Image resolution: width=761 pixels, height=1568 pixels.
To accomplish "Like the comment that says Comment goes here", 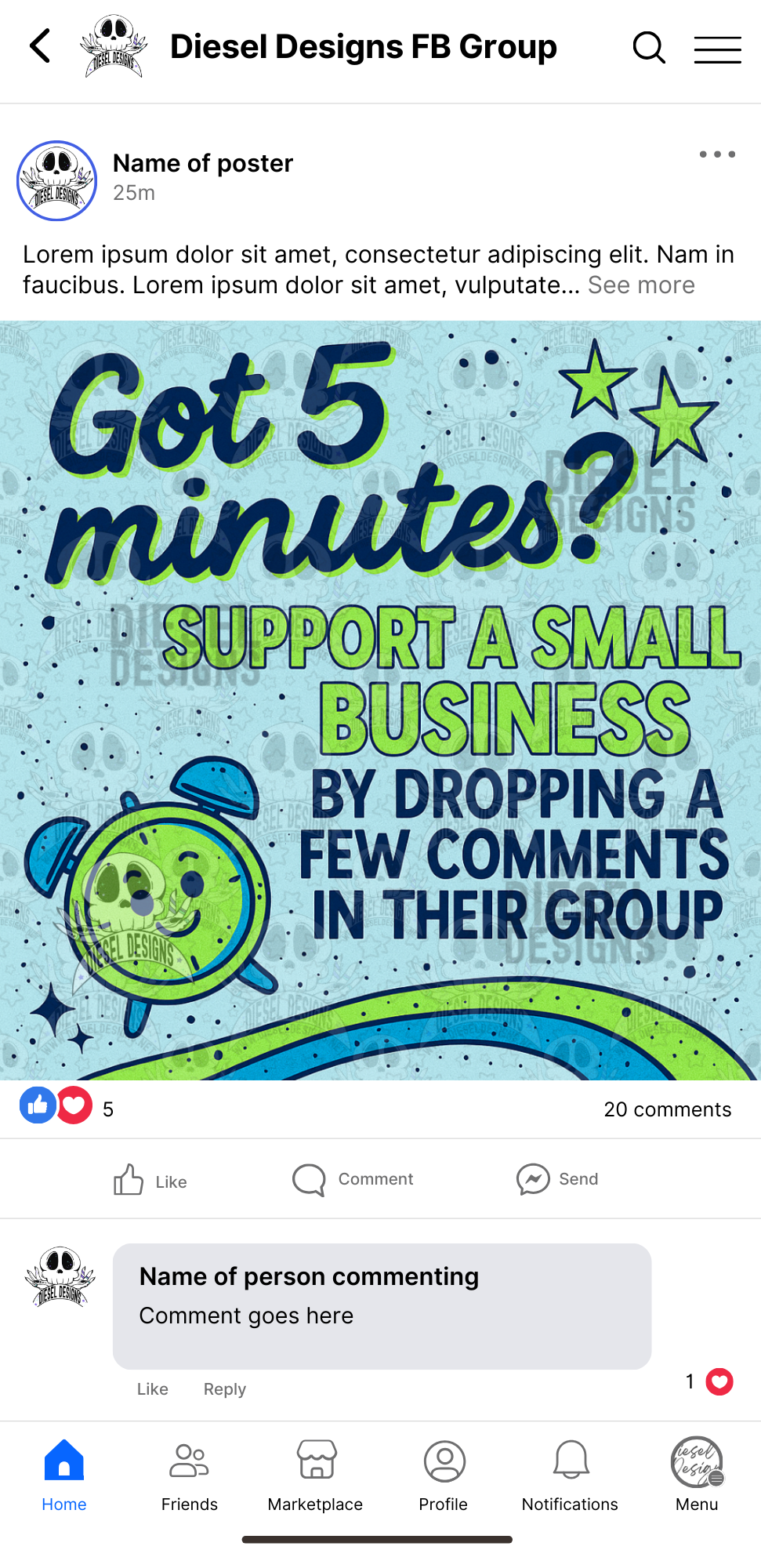I will tap(152, 1389).
